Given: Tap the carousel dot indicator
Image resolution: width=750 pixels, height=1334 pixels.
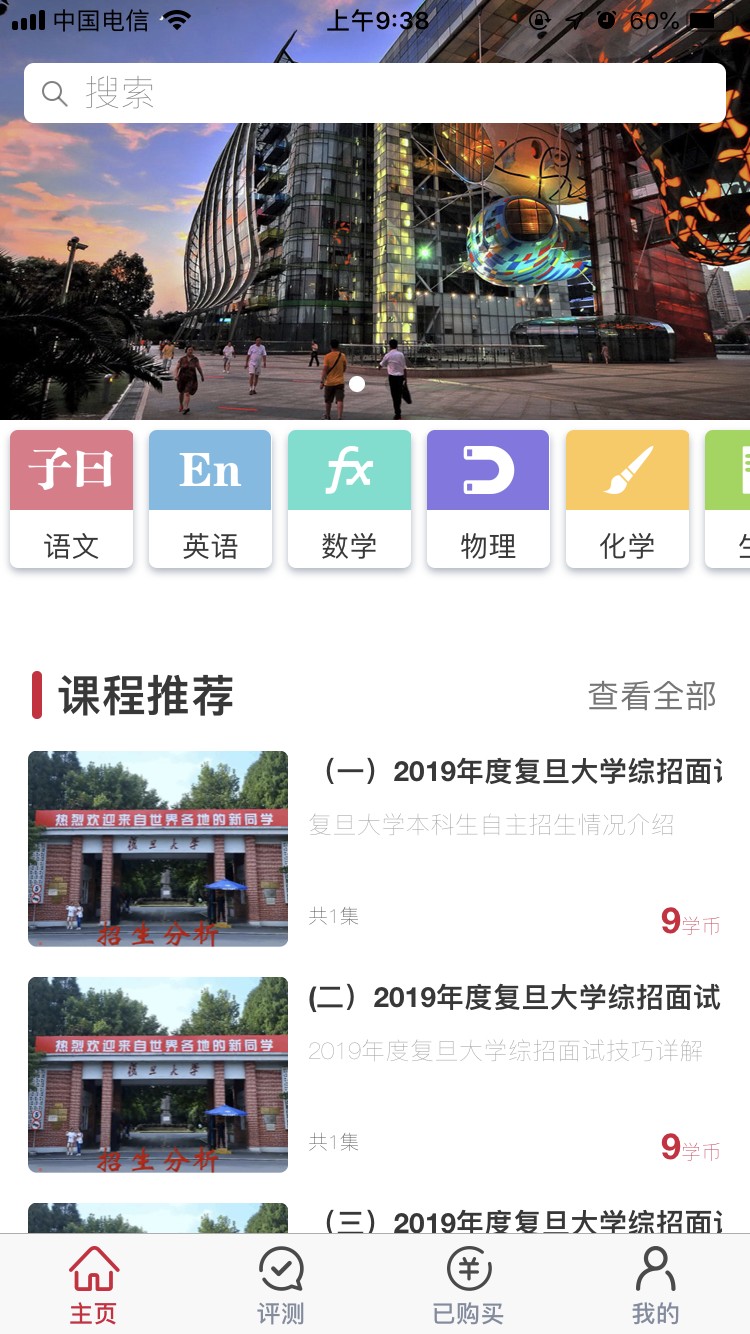Looking at the screenshot, I should 357,383.
